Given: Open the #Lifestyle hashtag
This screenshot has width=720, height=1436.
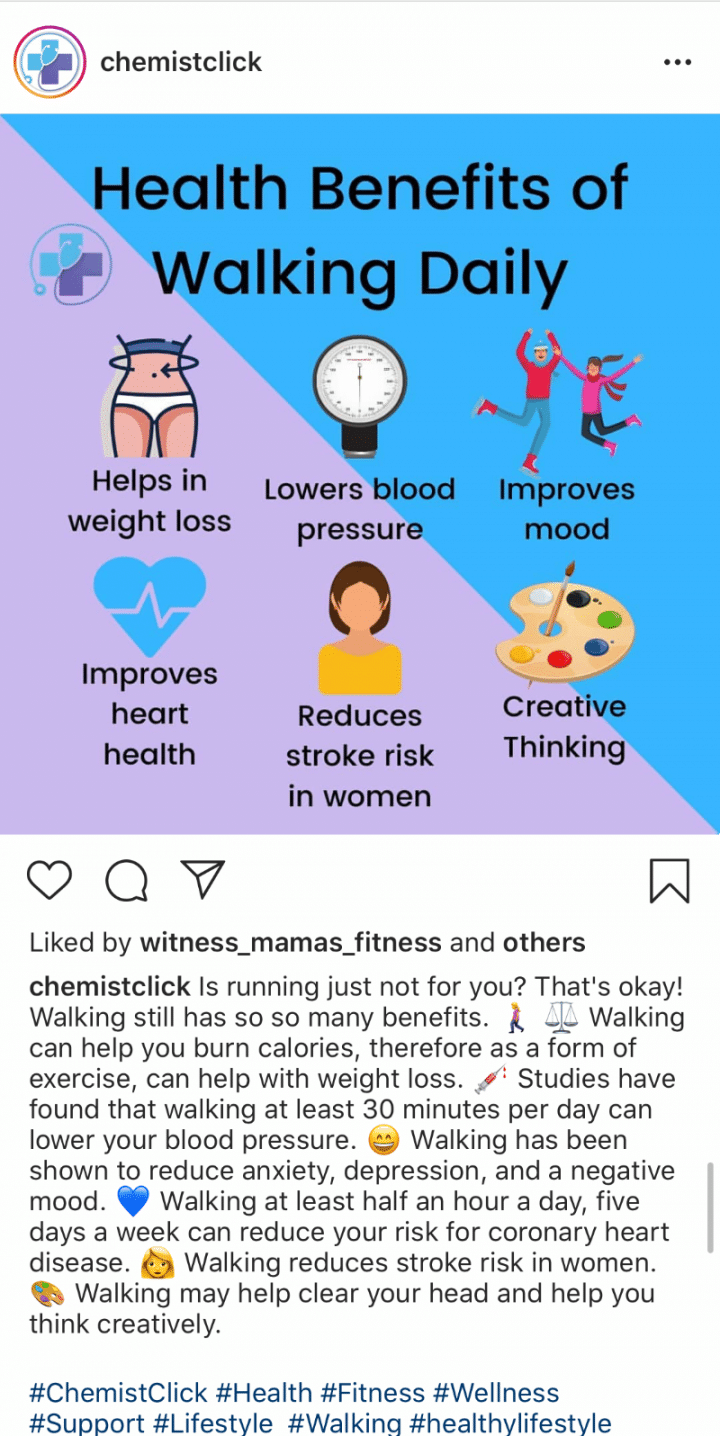Looking at the screenshot, I should [x=213, y=1423].
